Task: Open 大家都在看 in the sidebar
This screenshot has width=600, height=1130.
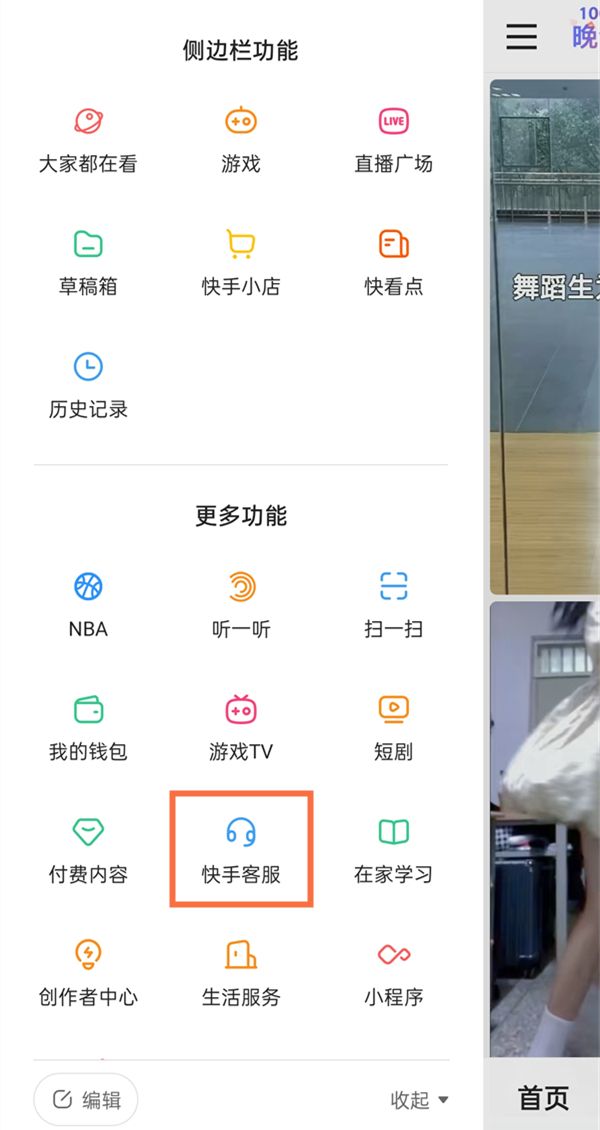Action: 88,140
